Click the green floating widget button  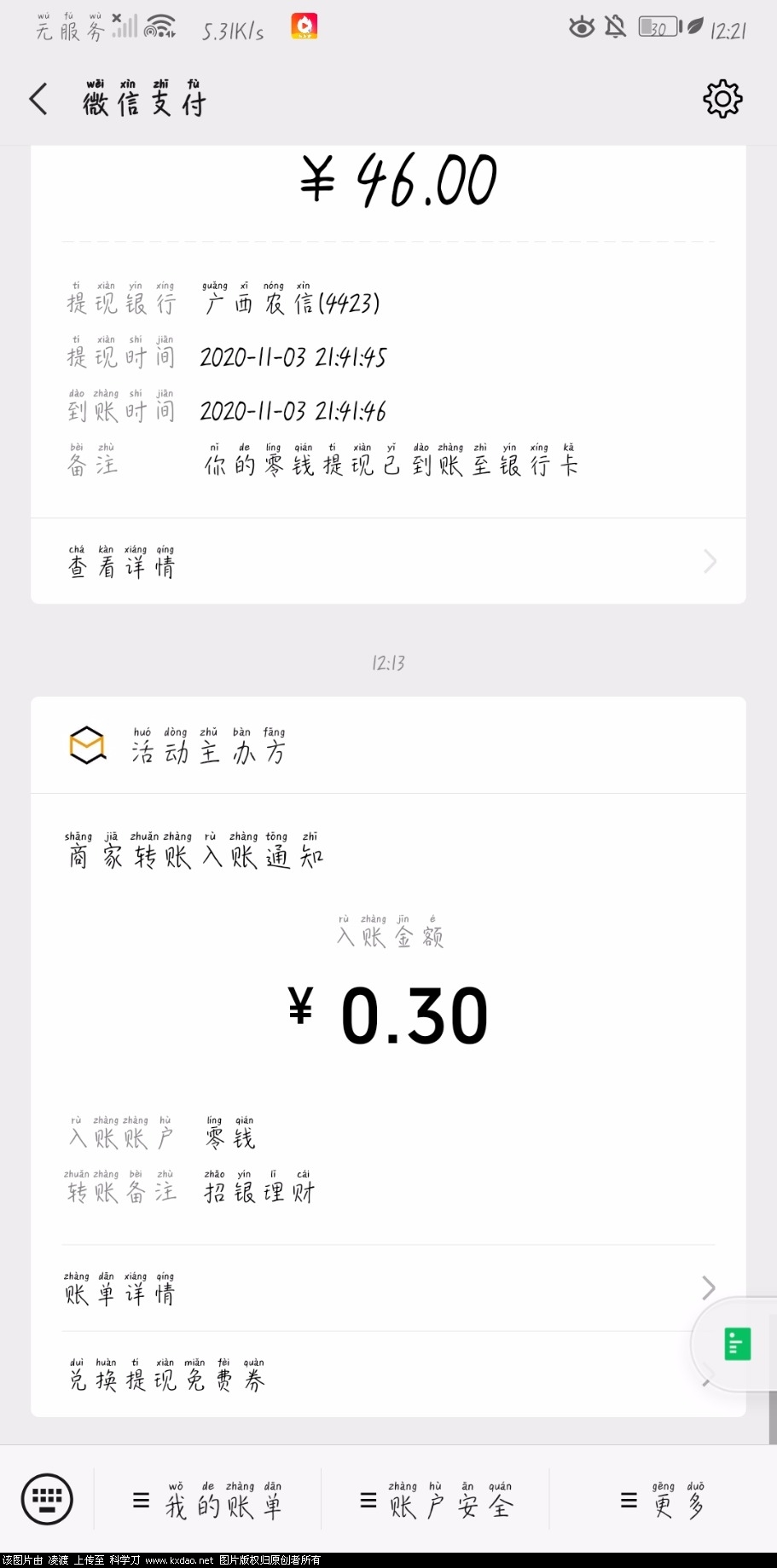(x=736, y=1343)
